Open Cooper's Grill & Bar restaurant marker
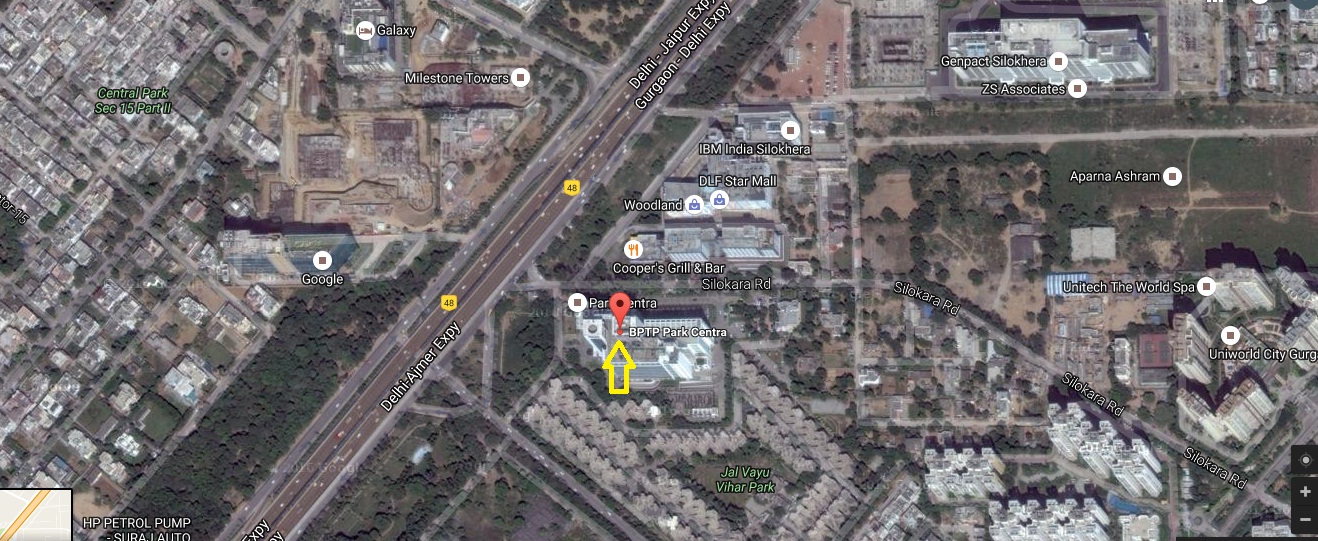Screen dimensions: 1318x541 pyautogui.click(x=632, y=248)
